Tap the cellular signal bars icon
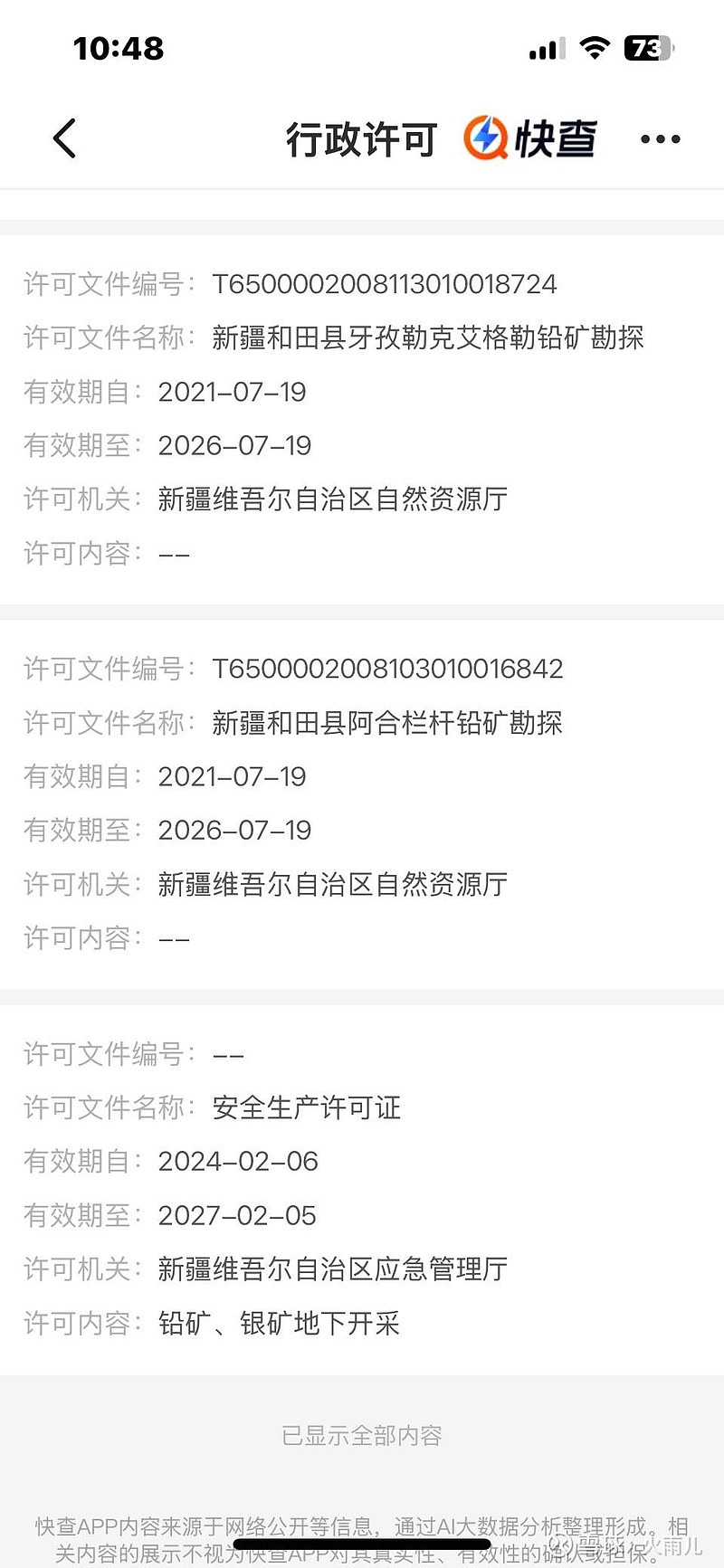The width and height of the screenshot is (724, 1568). tap(545, 51)
